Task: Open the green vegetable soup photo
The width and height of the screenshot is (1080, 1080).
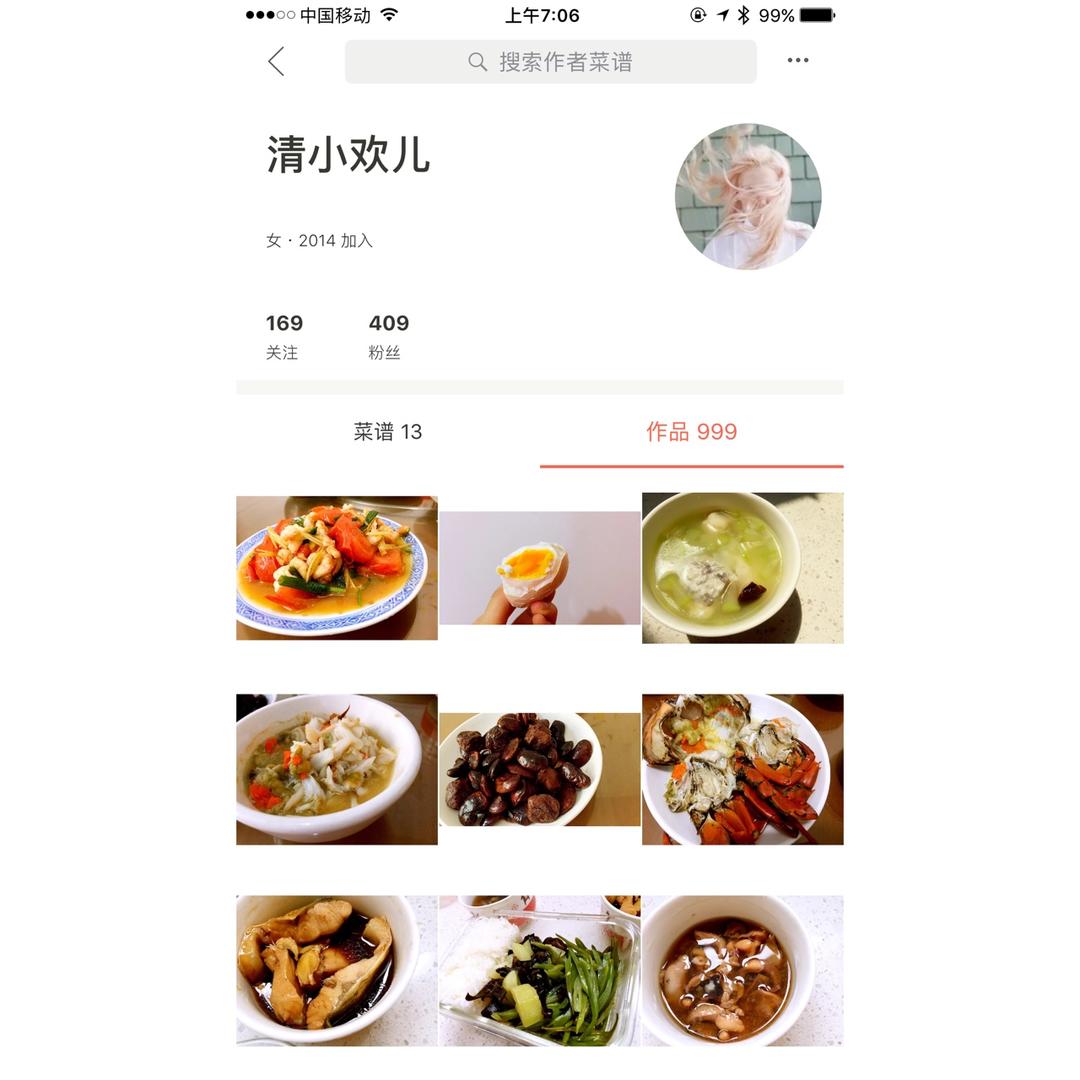Action: pos(742,567)
